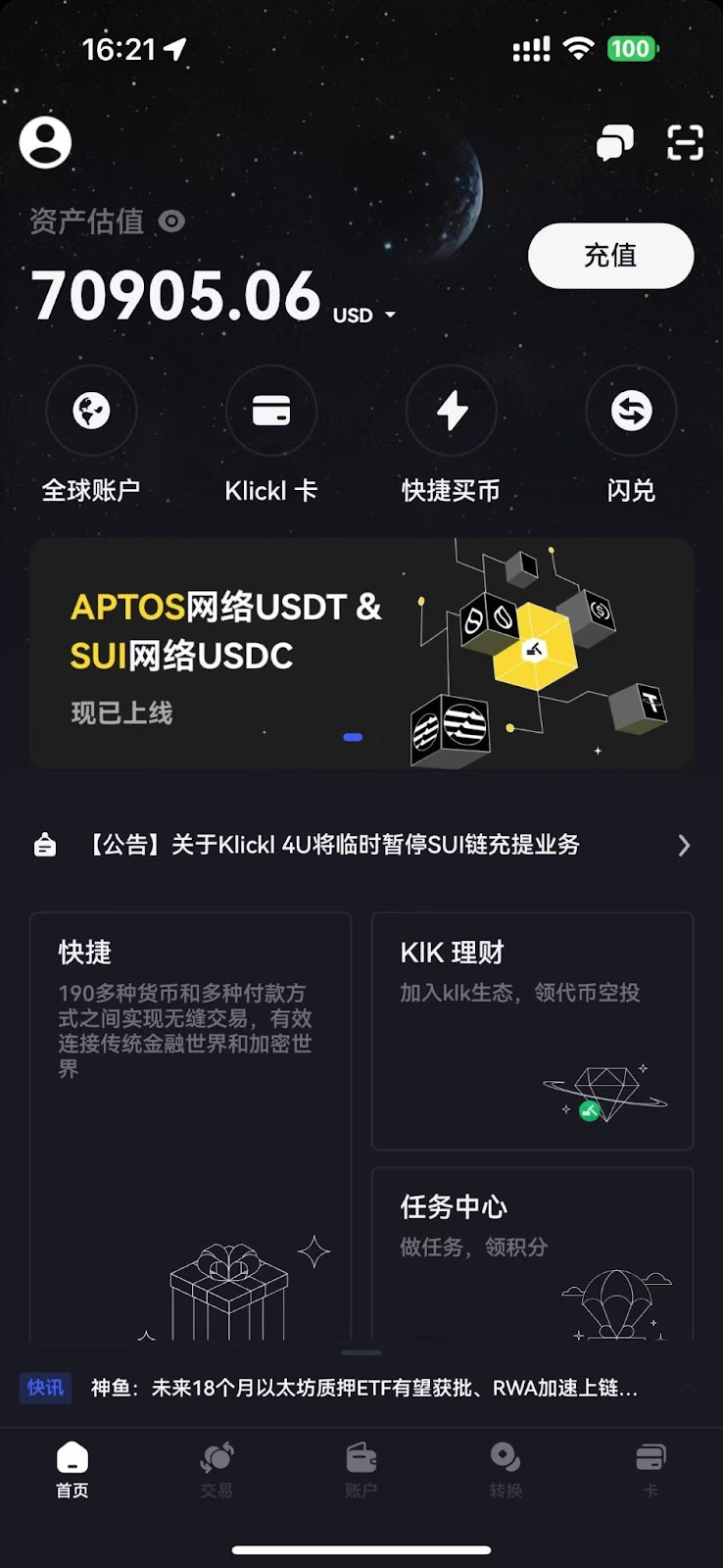Image resolution: width=723 pixels, height=1568 pixels.
Task: Switch to the 卡 tab
Action: point(650,1470)
